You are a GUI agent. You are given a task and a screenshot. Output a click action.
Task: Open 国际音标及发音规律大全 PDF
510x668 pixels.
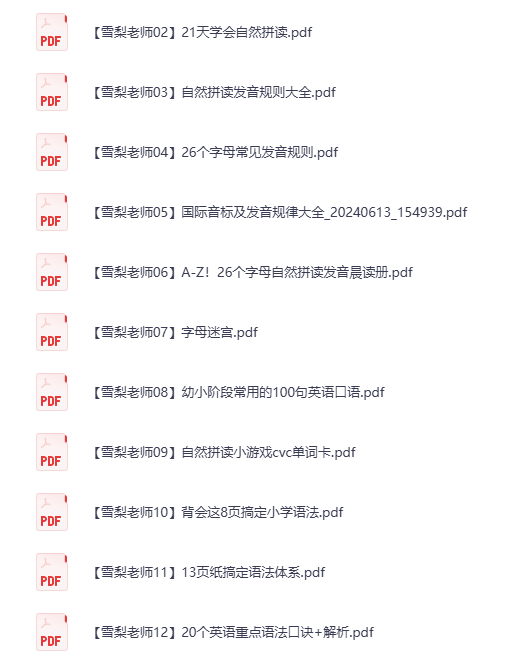(280, 212)
